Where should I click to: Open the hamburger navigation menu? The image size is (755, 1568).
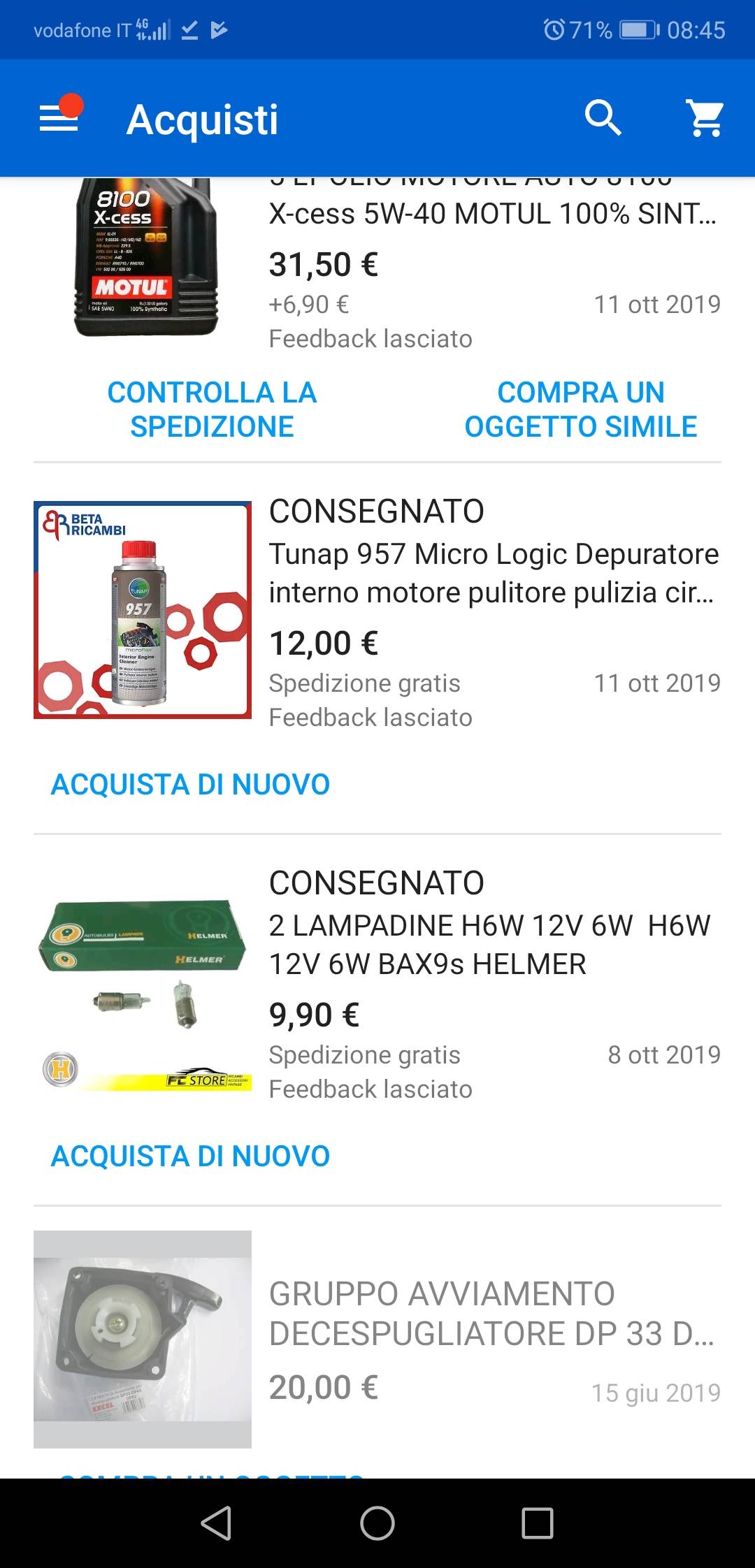pyautogui.click(x=59, y=118)
